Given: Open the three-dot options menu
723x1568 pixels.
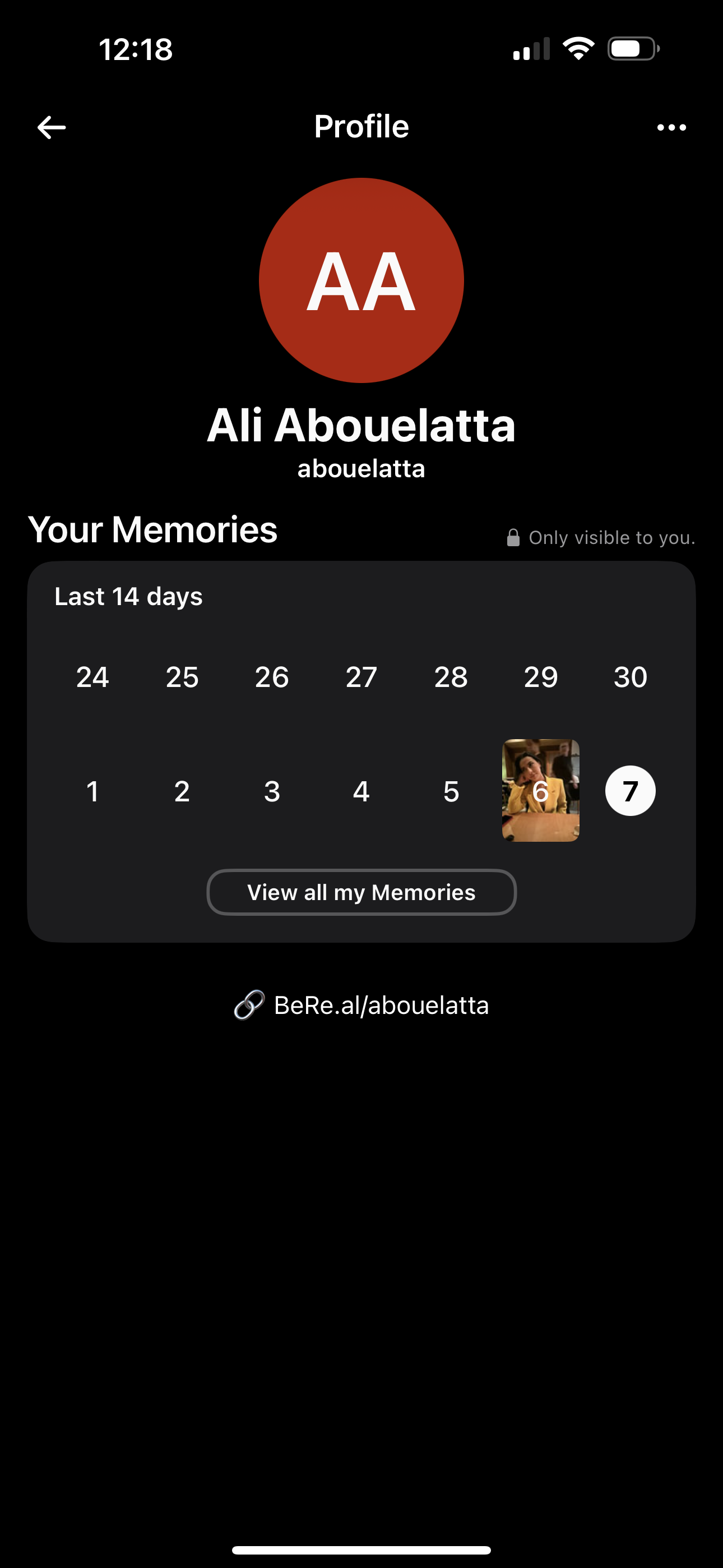Looking at the screenshot, I should point(672,127).
